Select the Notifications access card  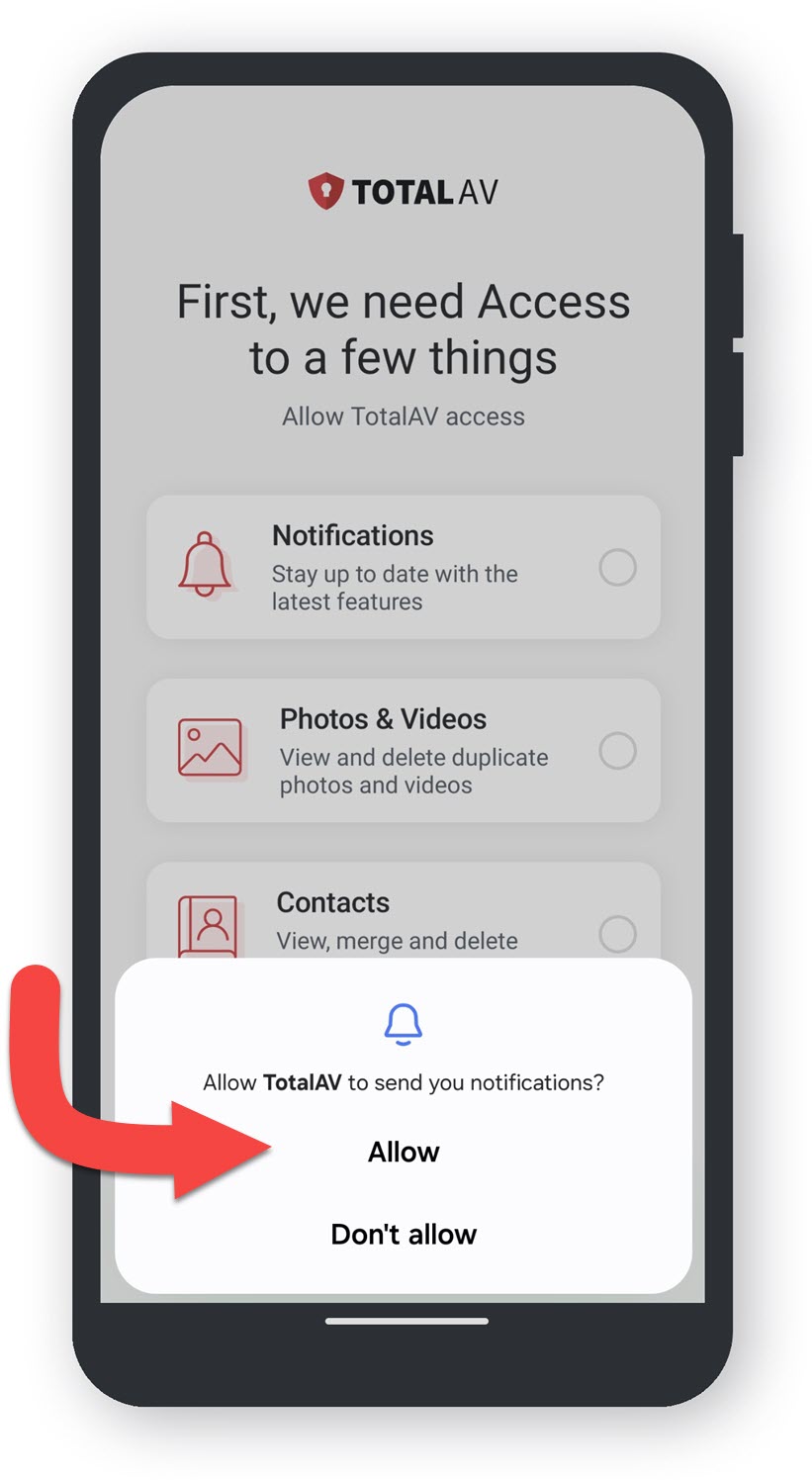404,567
